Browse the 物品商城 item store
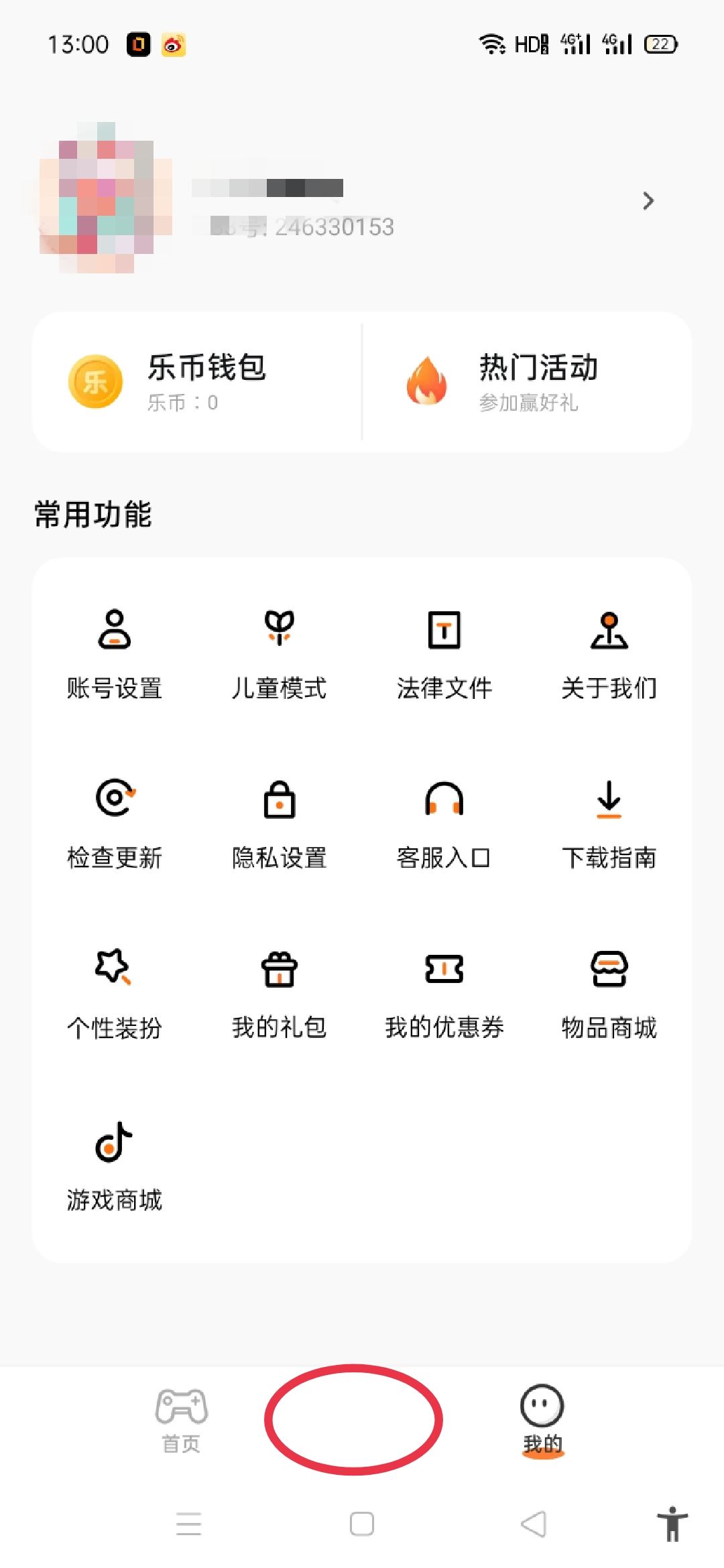 tap(609, 993)
